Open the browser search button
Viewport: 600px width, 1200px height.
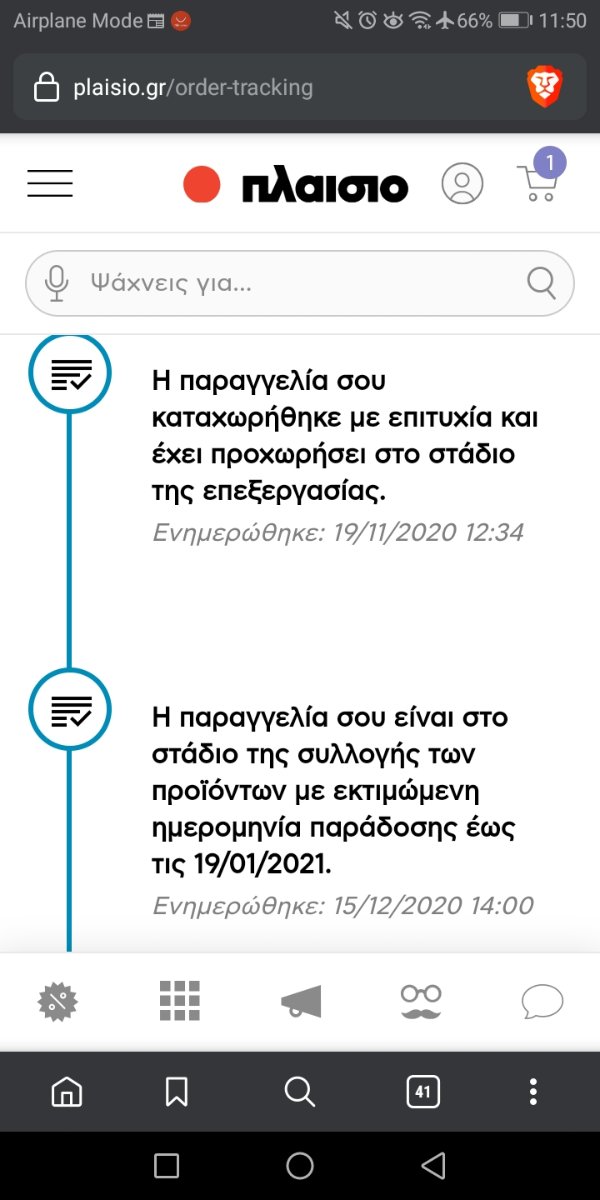[x=299, y=1091]
